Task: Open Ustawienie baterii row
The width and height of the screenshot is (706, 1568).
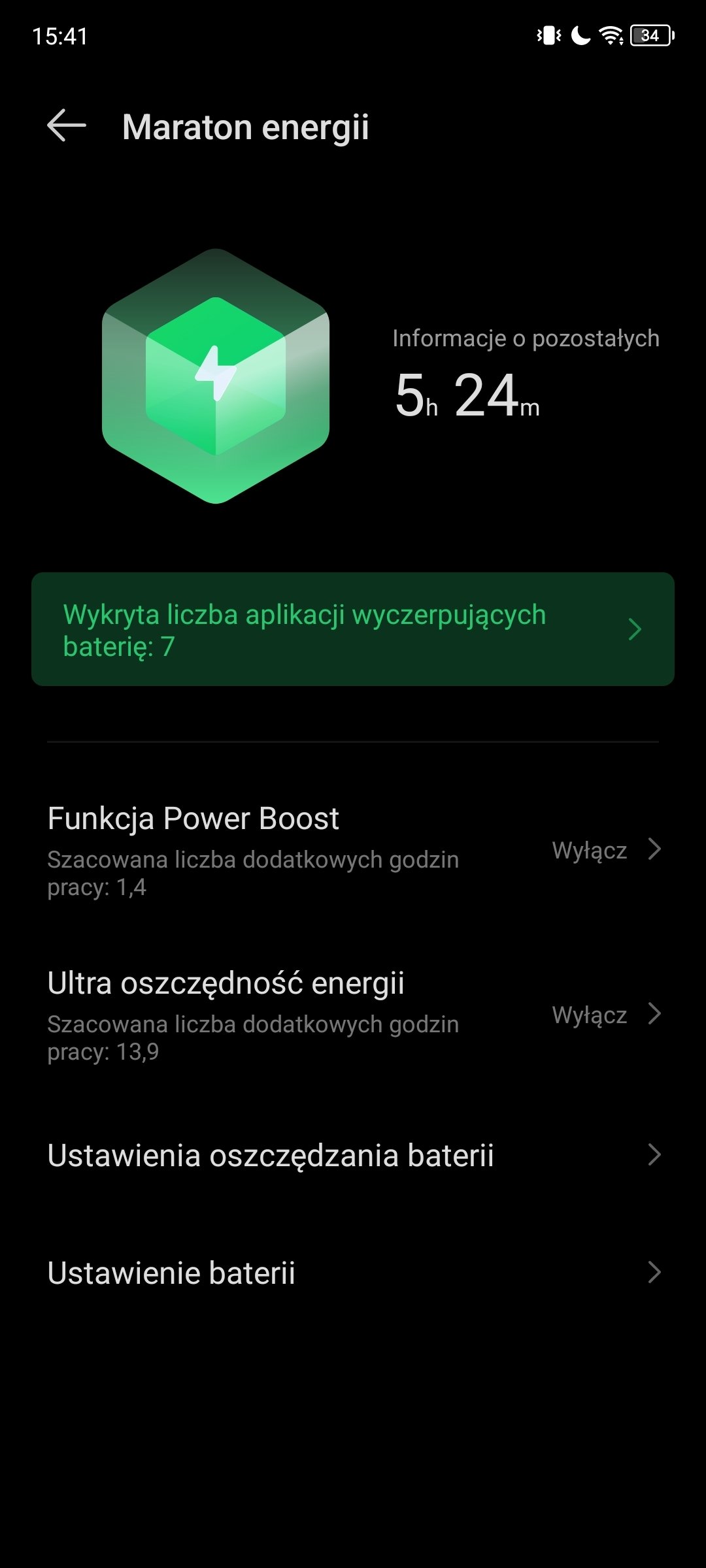Action: coord(353,1273)
